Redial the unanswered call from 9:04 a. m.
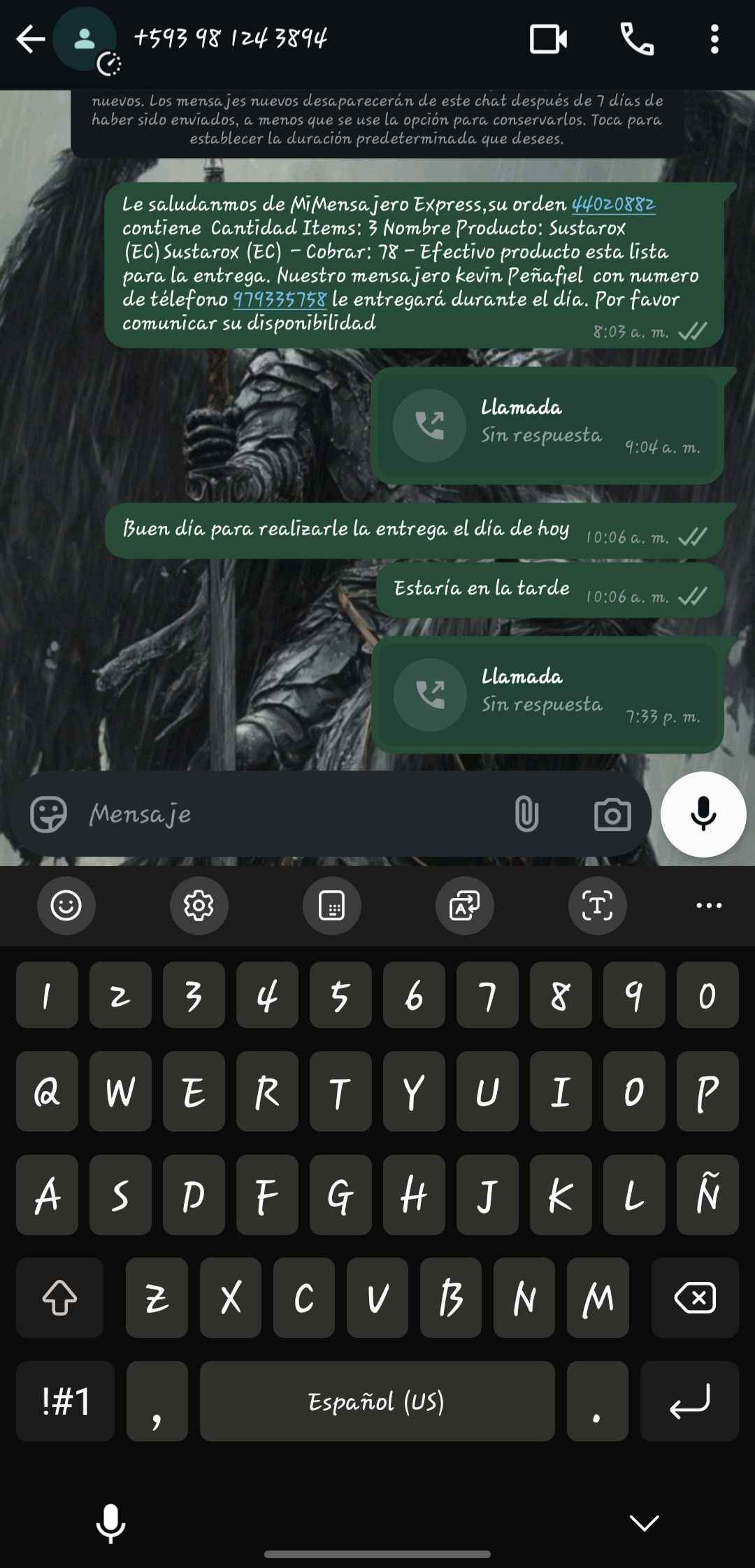The image size is (755, 1568). point(429,425)
